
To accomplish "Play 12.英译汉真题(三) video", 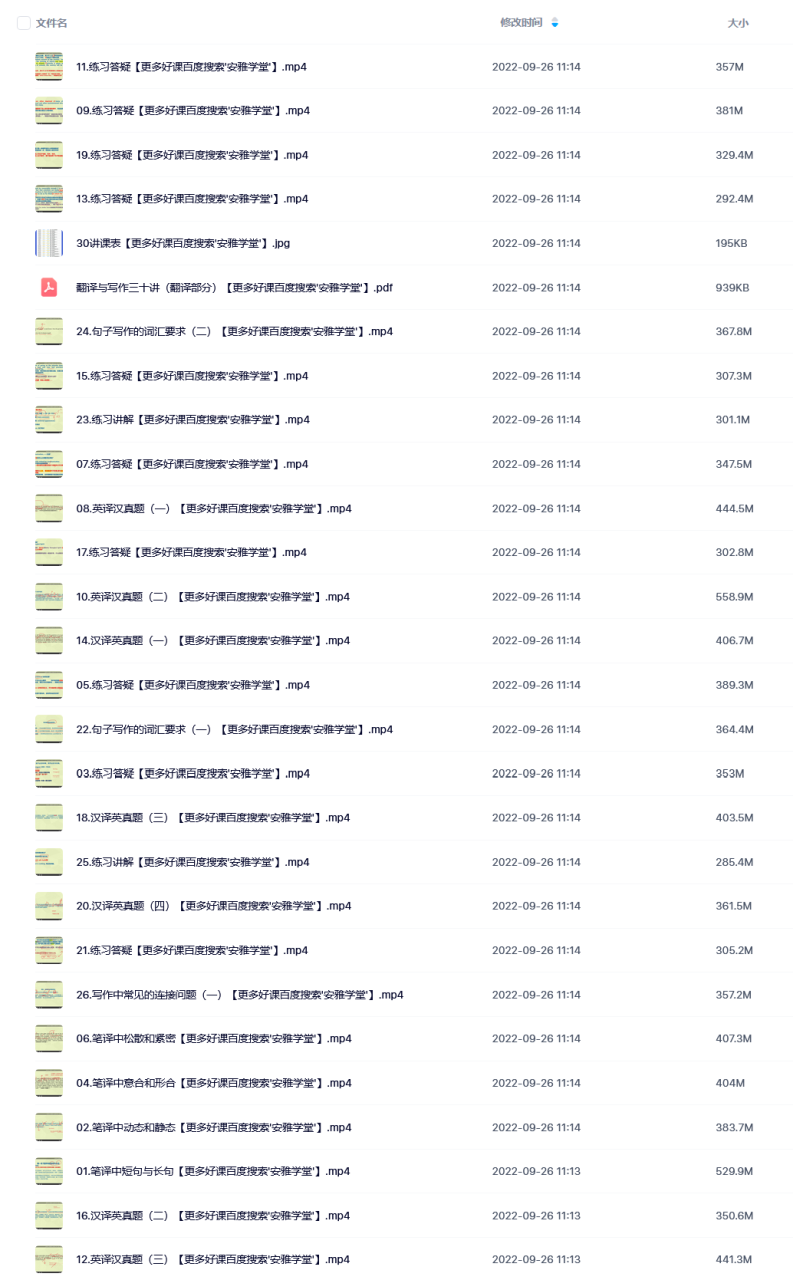I will point(213,1260).
